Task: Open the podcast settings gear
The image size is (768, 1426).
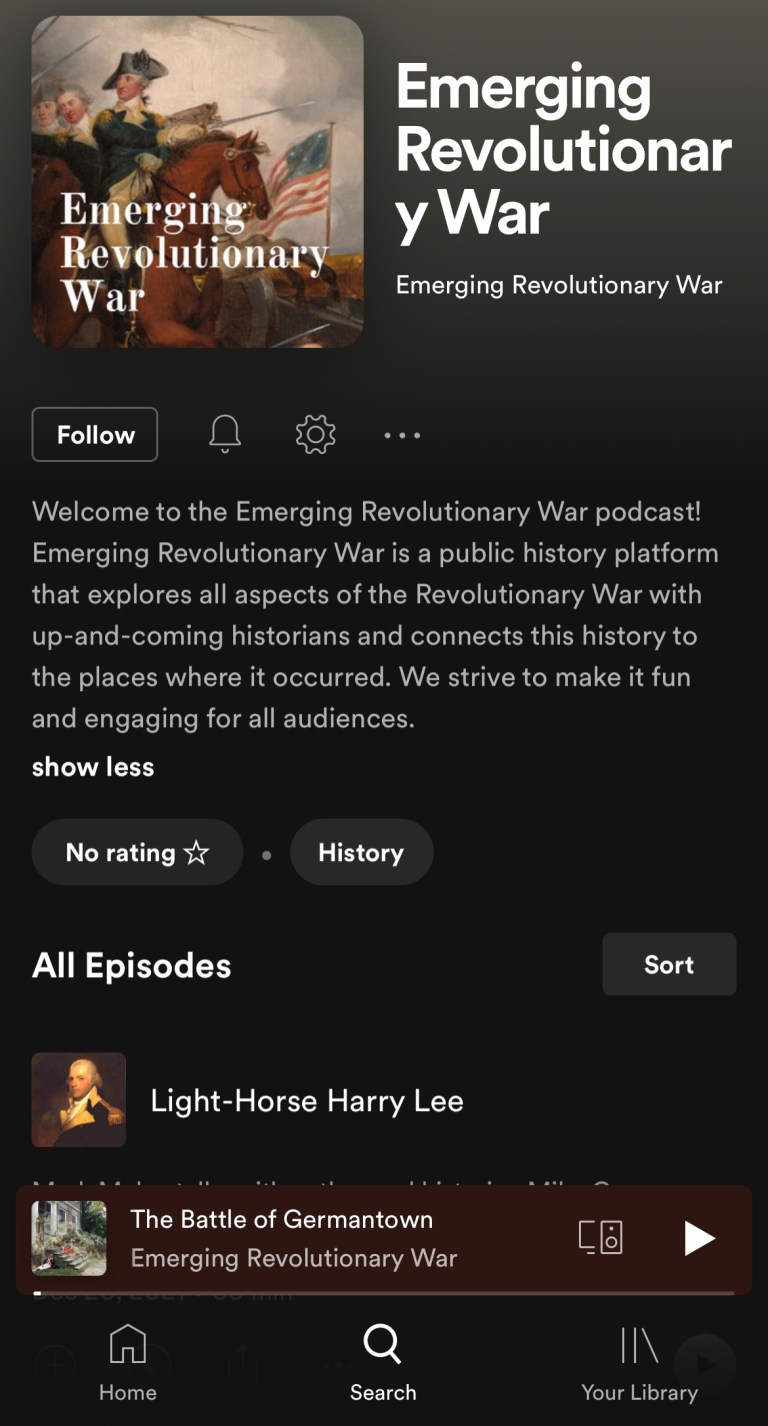Action: (314, 434)
